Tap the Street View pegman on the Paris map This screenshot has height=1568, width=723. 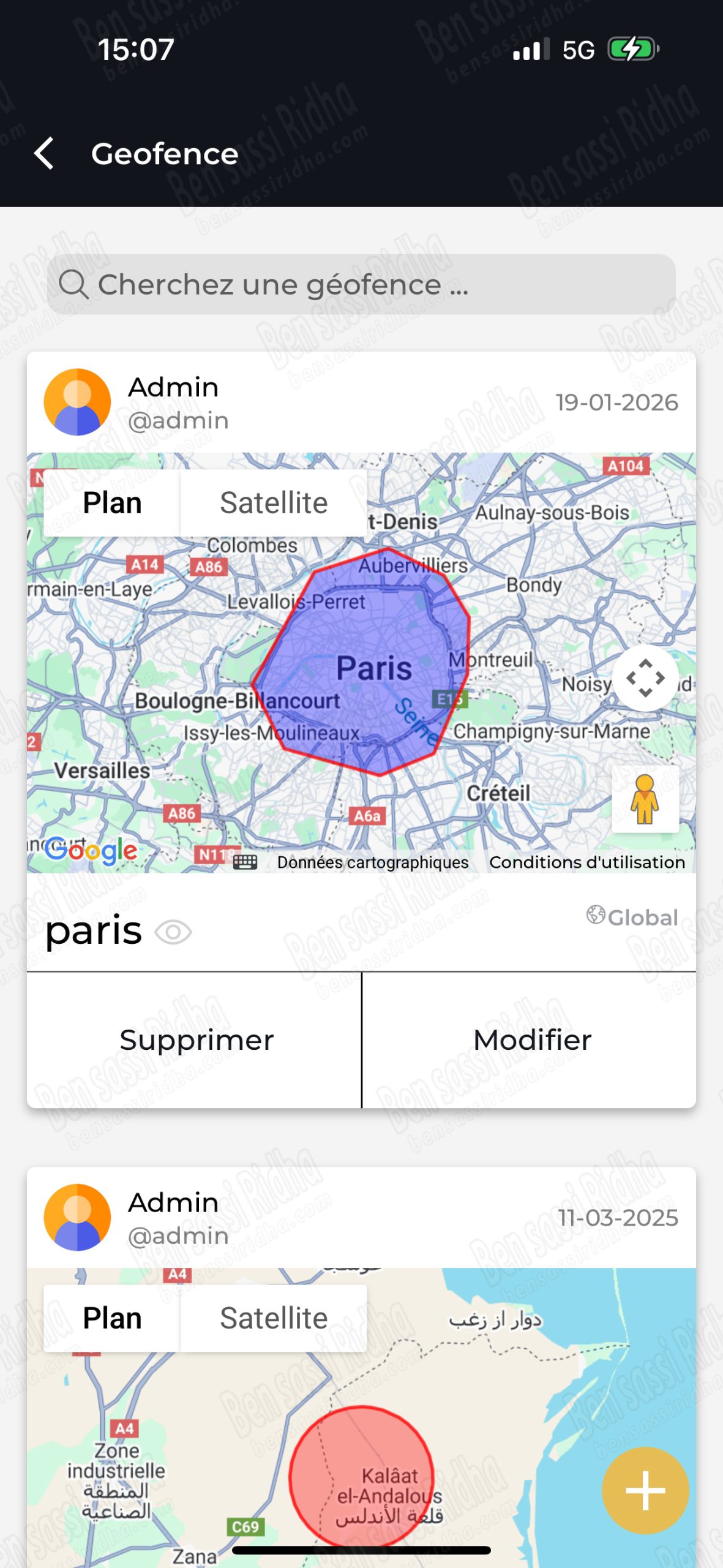pos(645,799)
